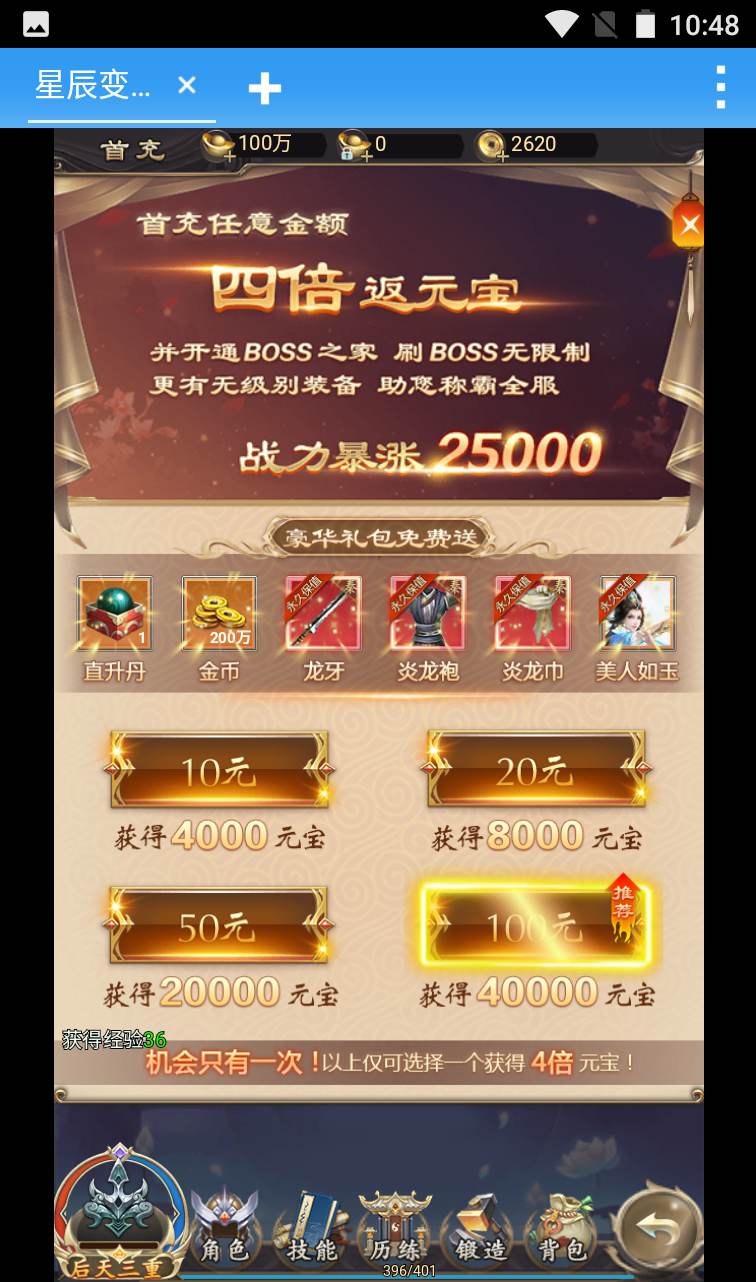Image resolution: width=756 pixels, height=1282 pixels.
Task: View the 龙牙 weapon reward
Action: coord(324,614)
